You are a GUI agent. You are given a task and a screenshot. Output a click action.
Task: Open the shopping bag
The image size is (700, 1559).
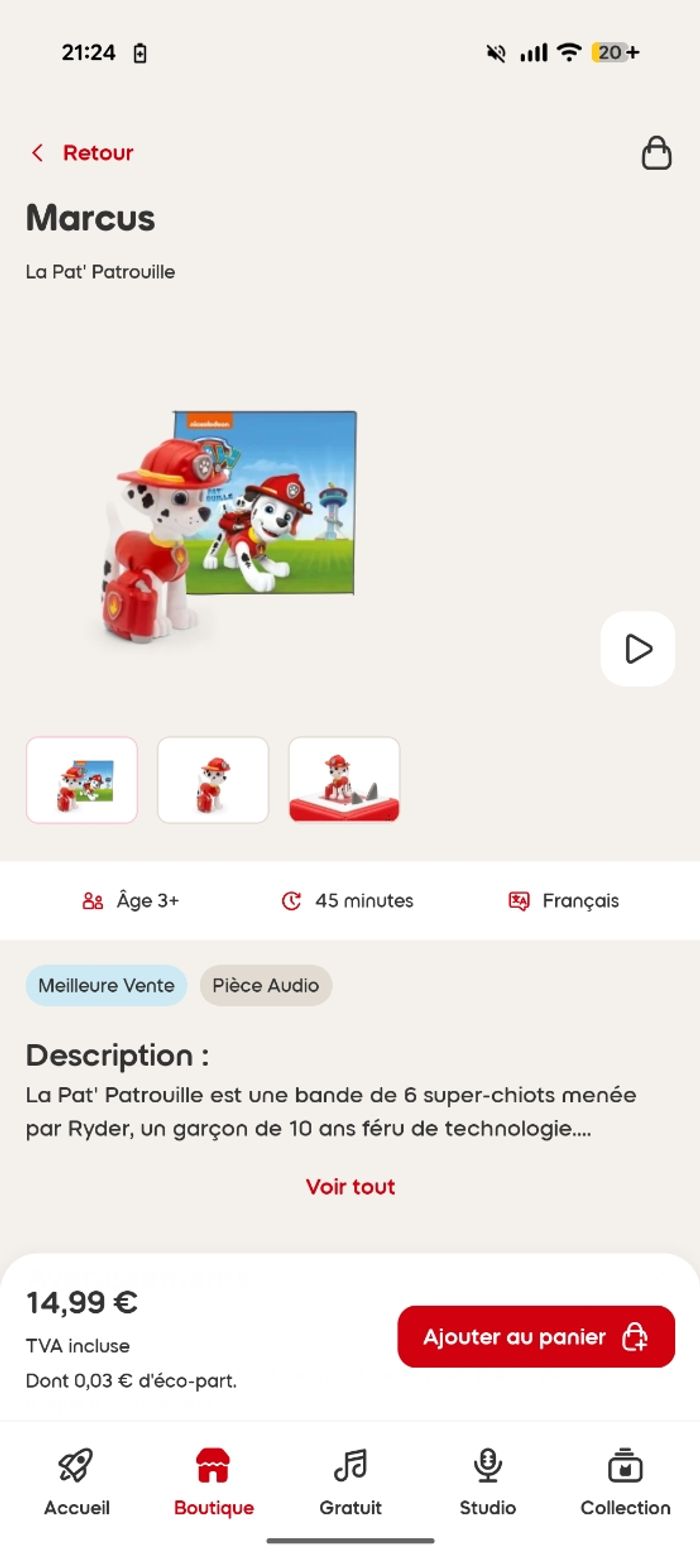656,153
